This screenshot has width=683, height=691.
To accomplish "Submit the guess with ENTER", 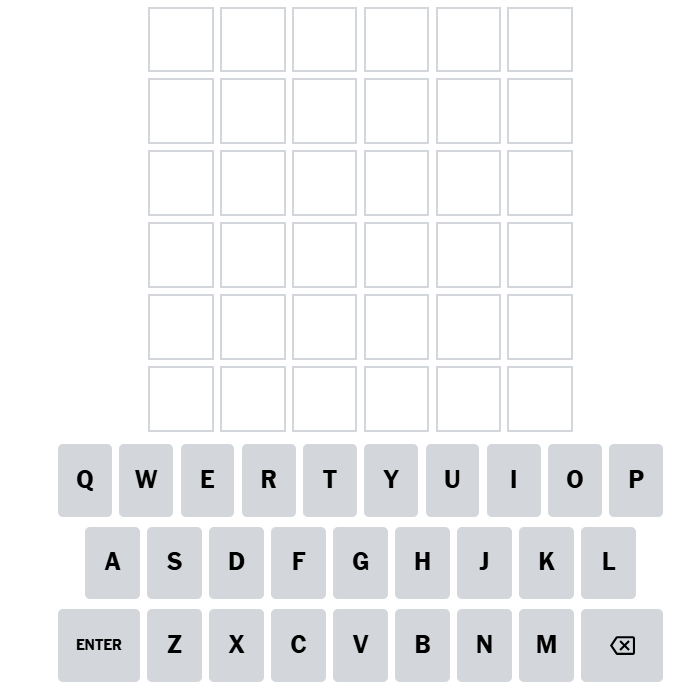I will pyautogui.click(x=99, y=645).
